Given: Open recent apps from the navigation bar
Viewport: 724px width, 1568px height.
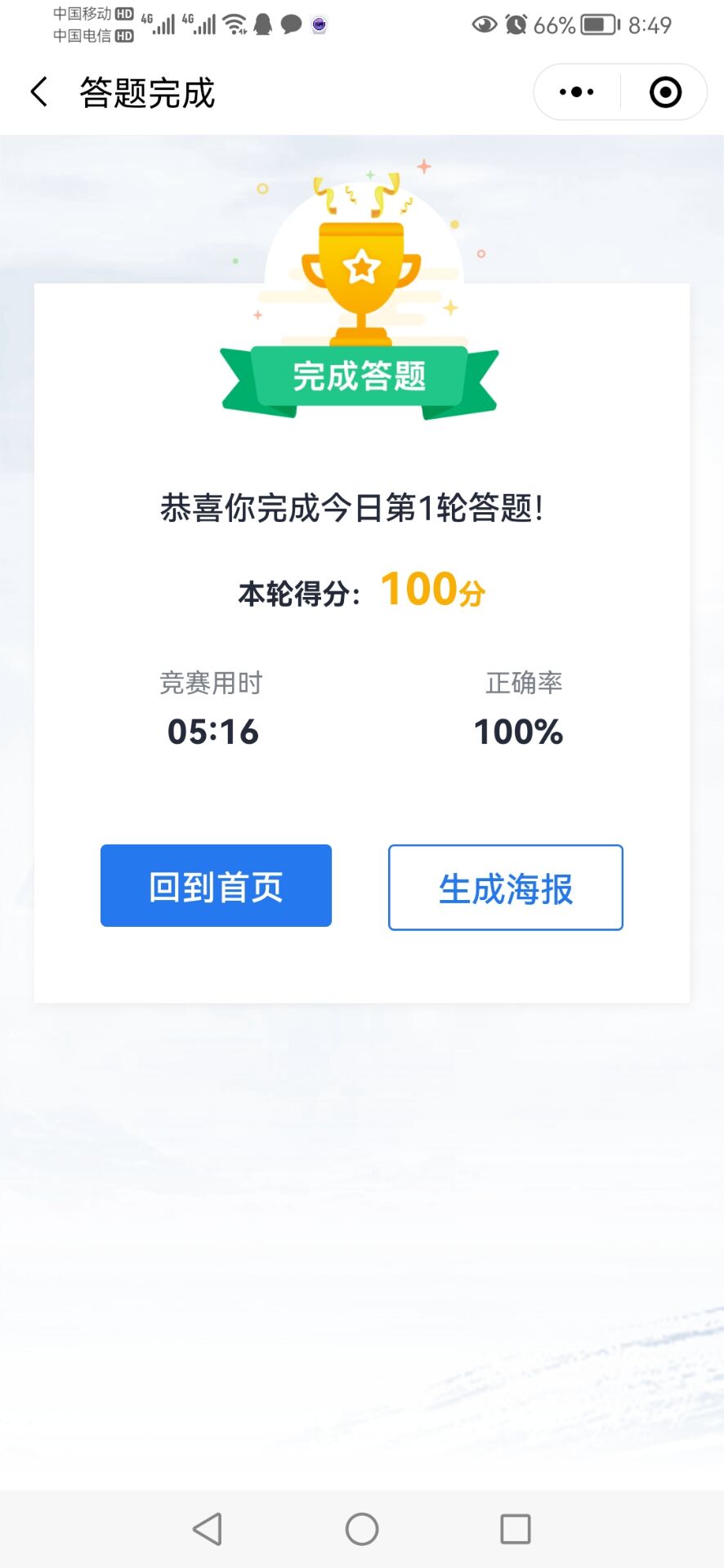Looking at the screenshot, I should tap(516, 1529).
